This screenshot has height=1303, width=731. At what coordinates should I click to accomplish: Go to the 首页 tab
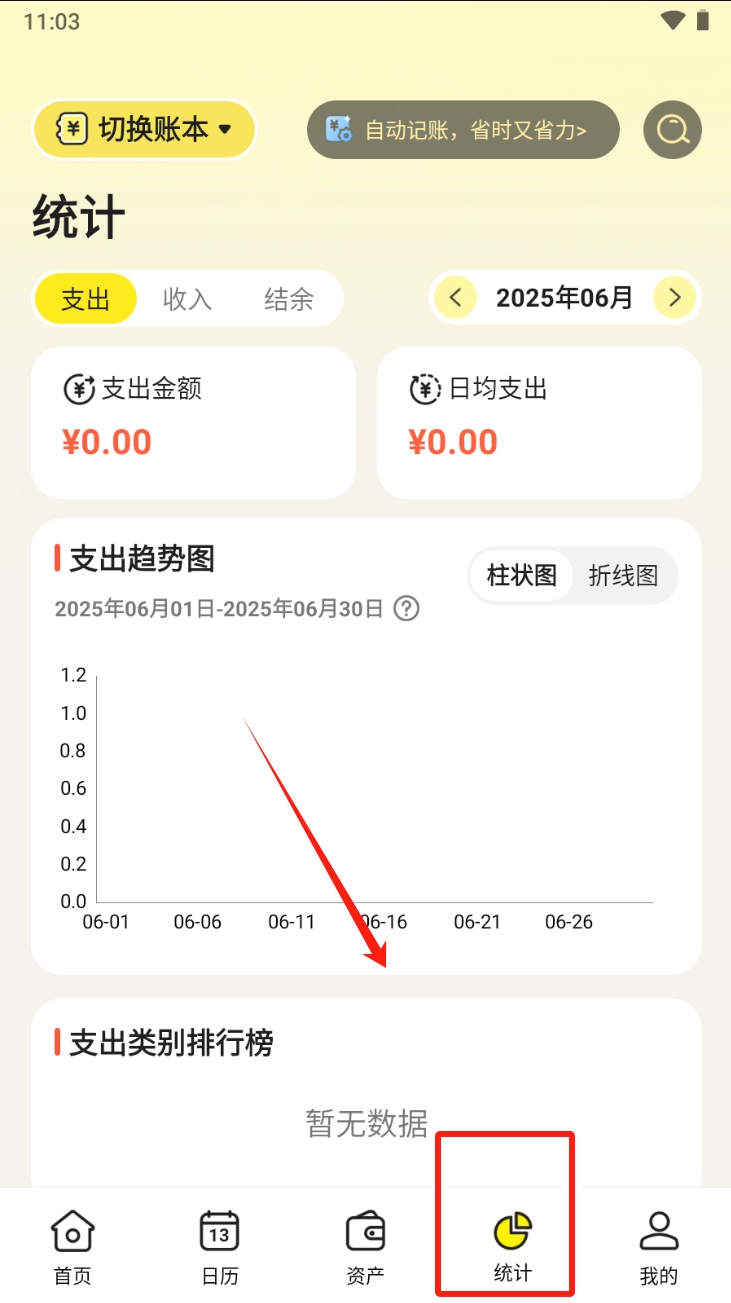coord(72,1246)
